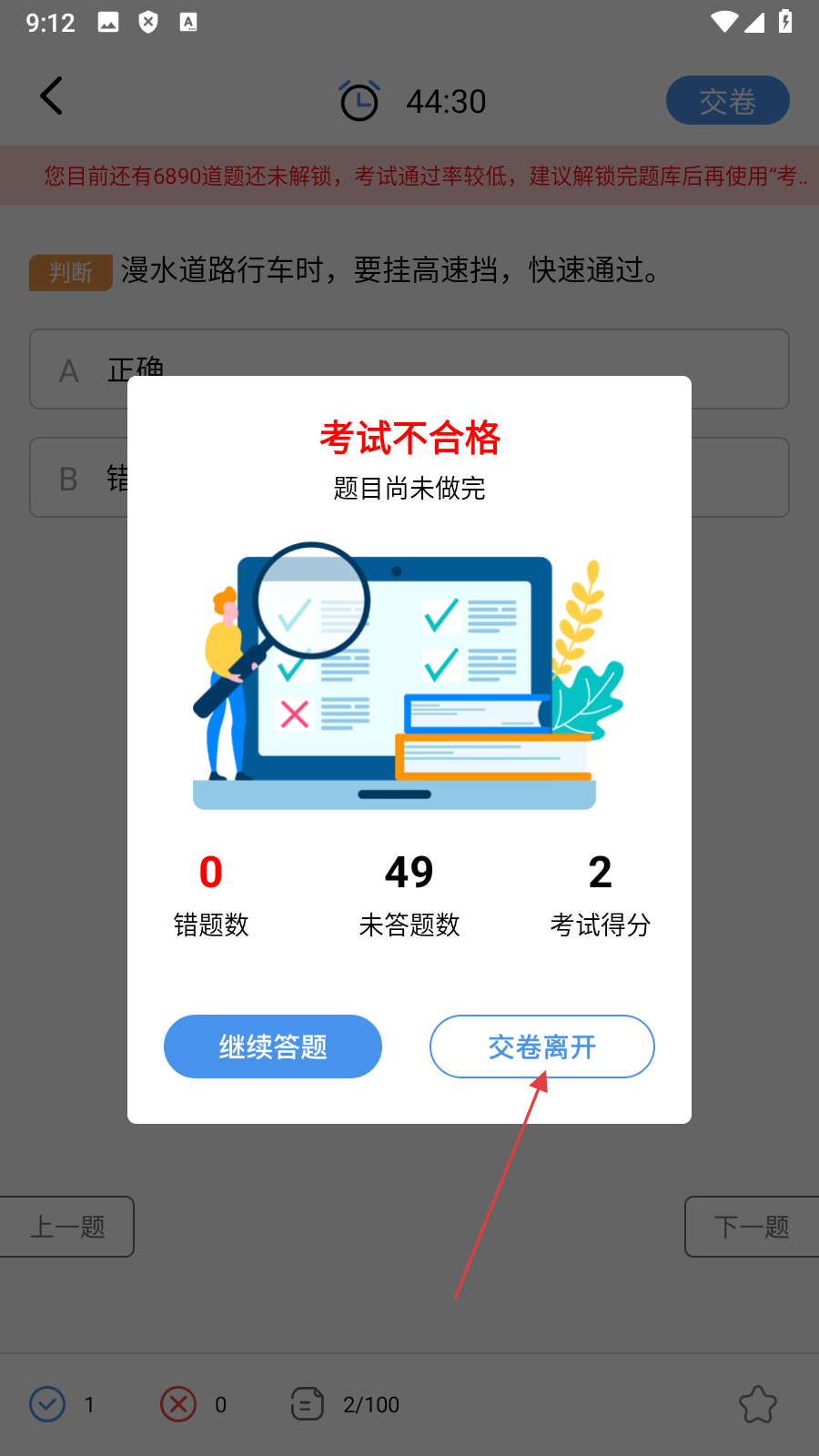Favorite this question with the star

(x=757, y=1404)
